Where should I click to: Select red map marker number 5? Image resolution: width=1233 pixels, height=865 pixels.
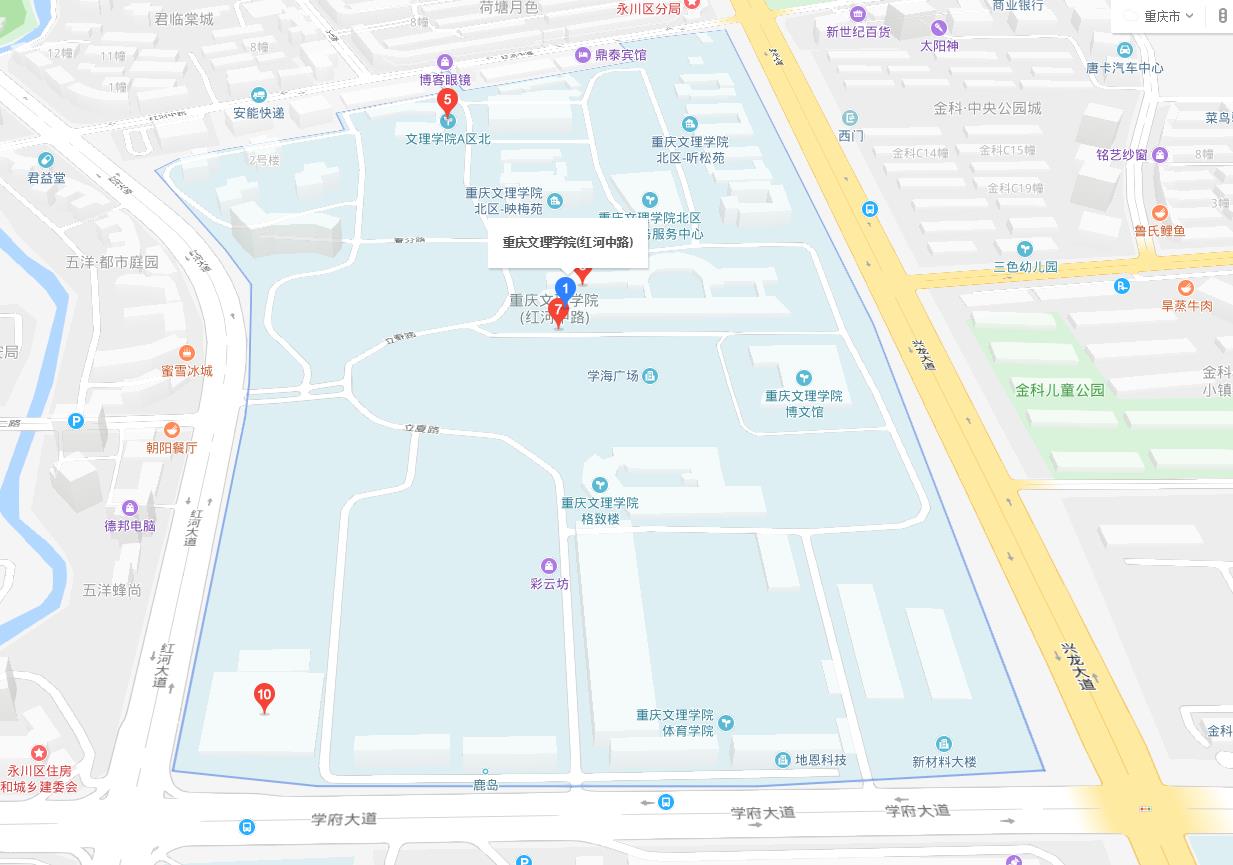pyautogui.click(x=448, y=100)
